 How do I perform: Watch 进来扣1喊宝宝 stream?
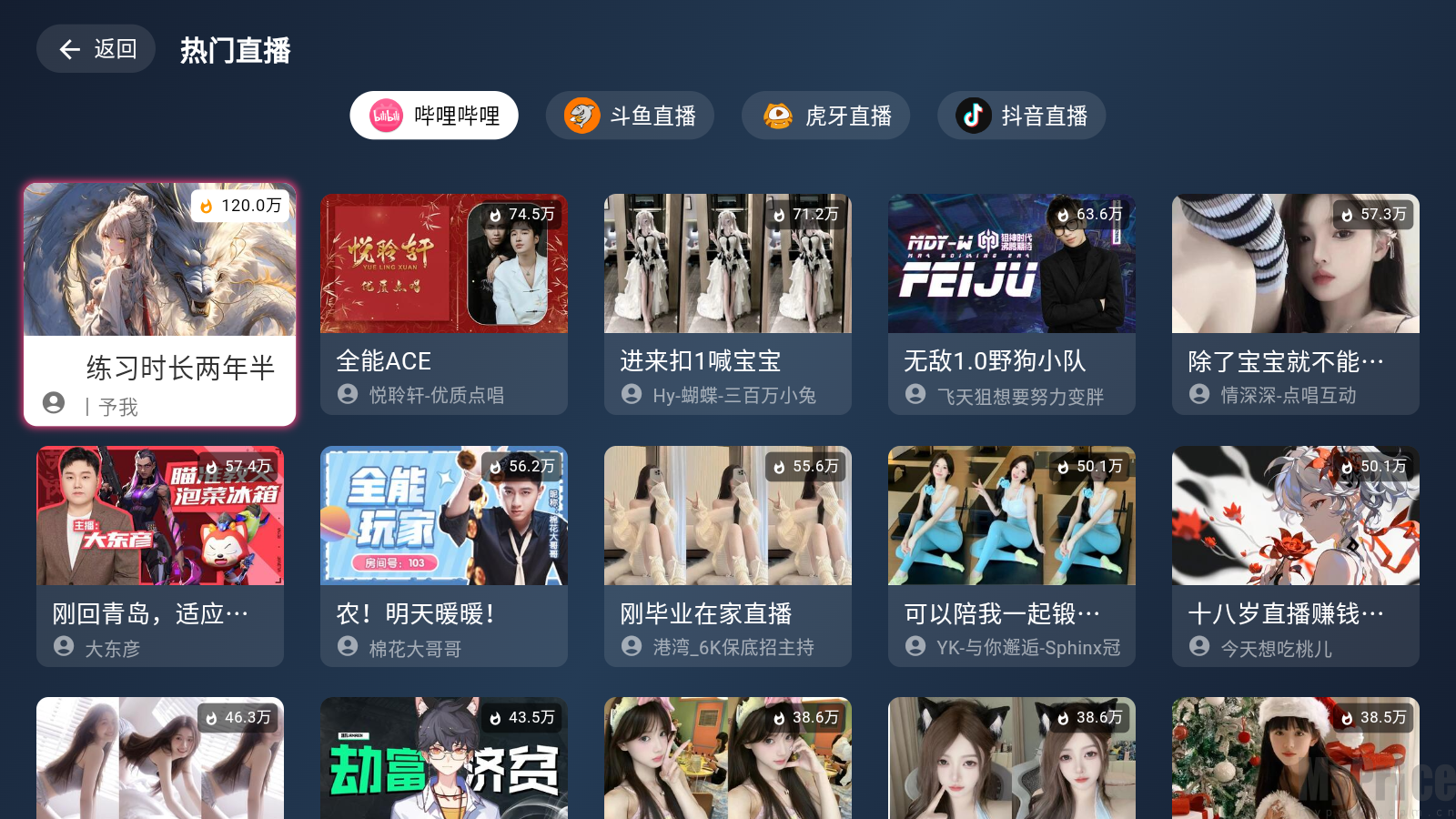point(728,304)
